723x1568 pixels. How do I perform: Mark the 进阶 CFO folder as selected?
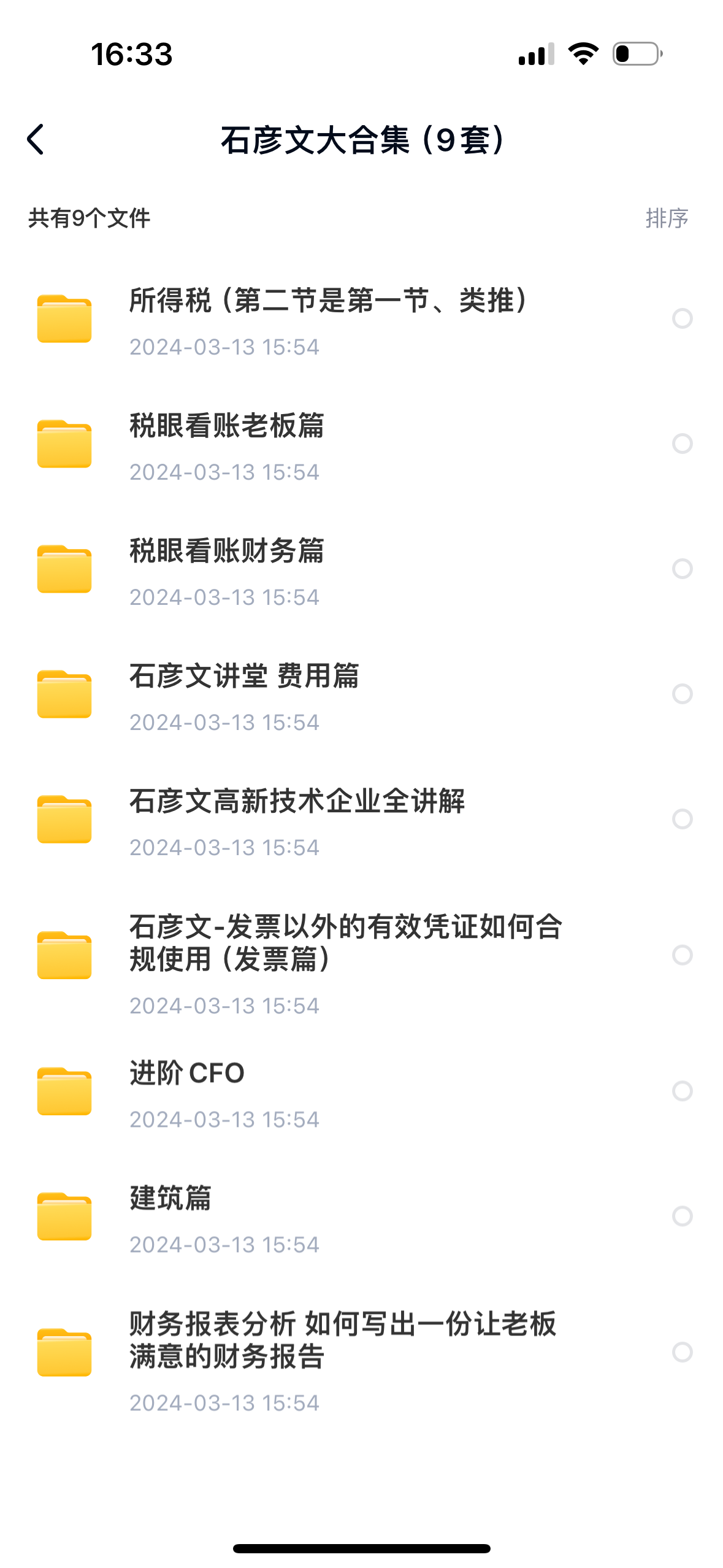(x=682, y=1091)
